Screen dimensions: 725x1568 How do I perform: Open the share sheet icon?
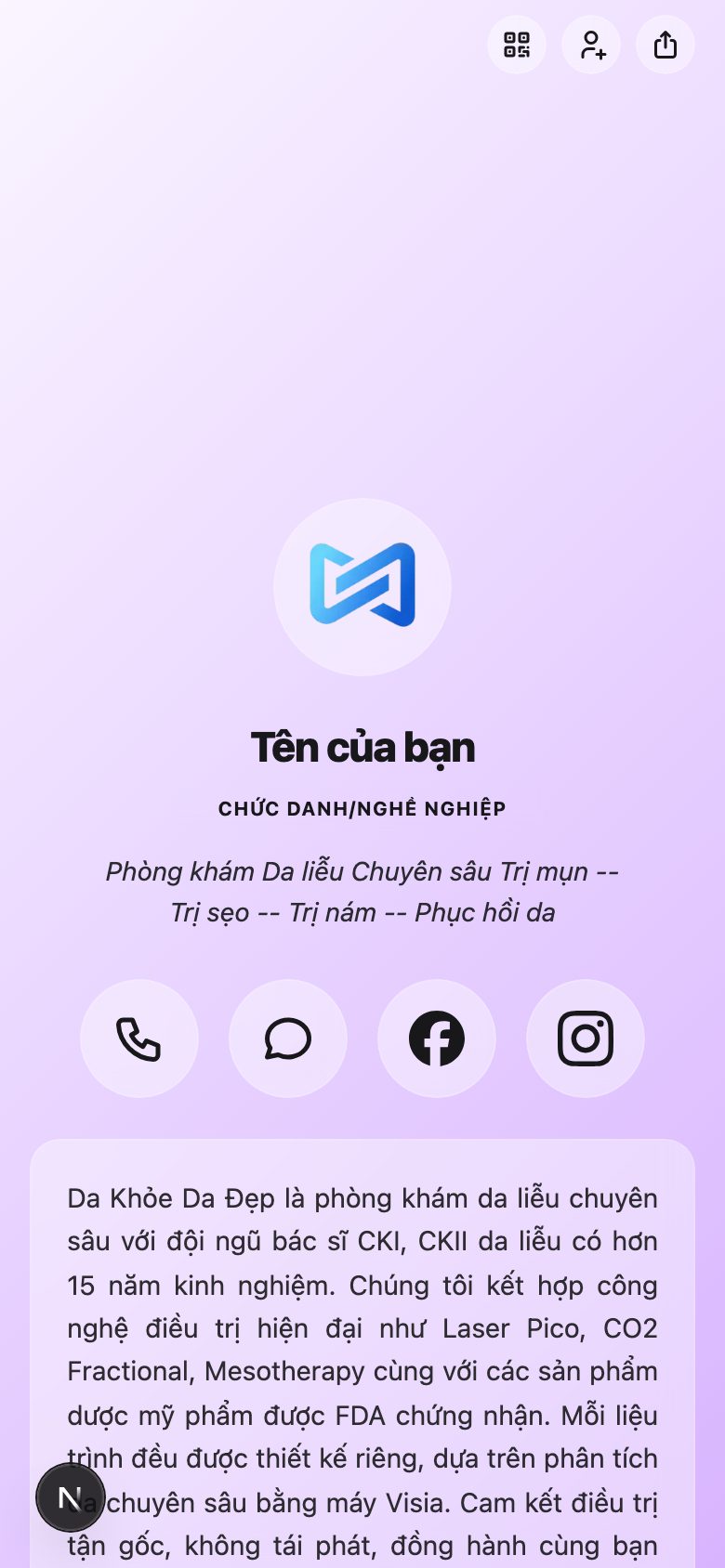[x=665, y=45]
